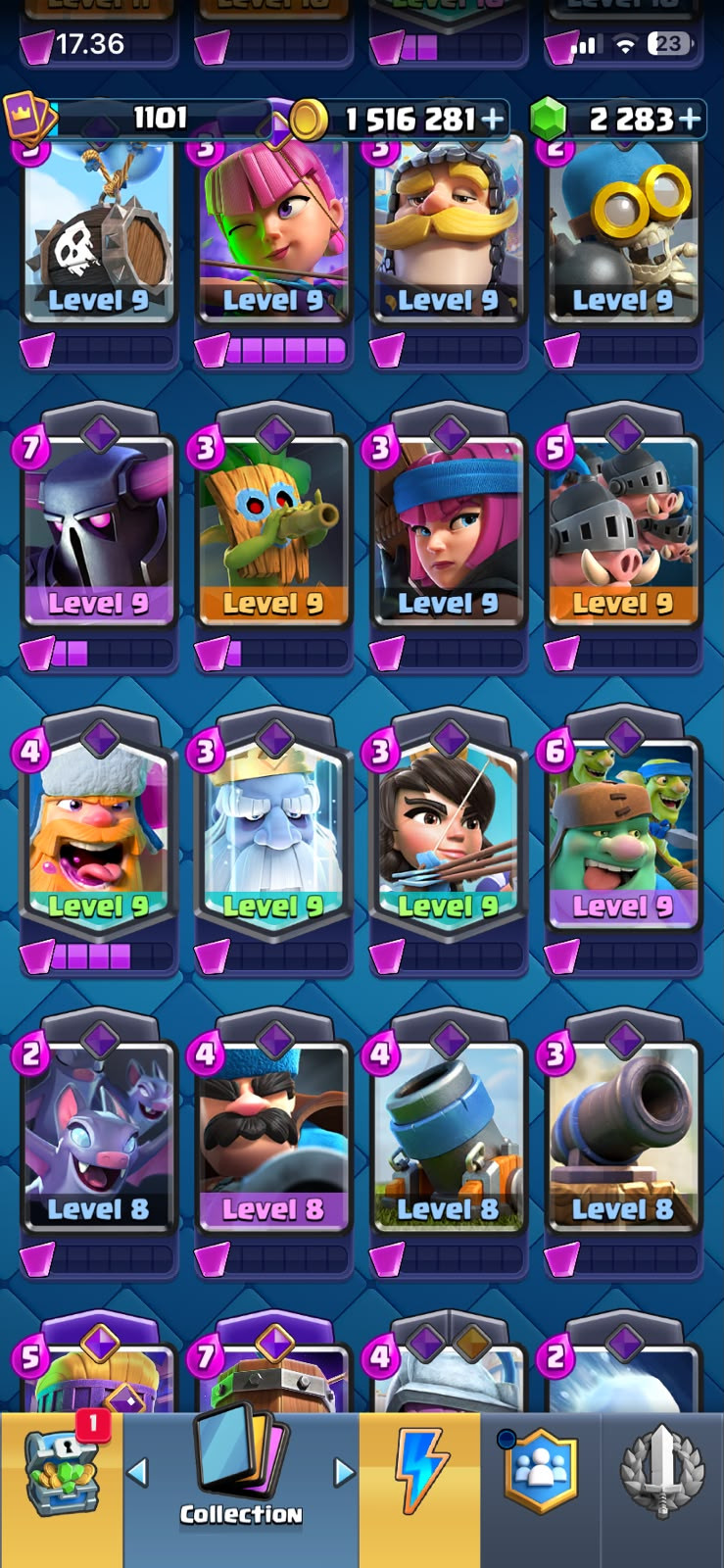Select the Royal Hogs card

[622, 529]
